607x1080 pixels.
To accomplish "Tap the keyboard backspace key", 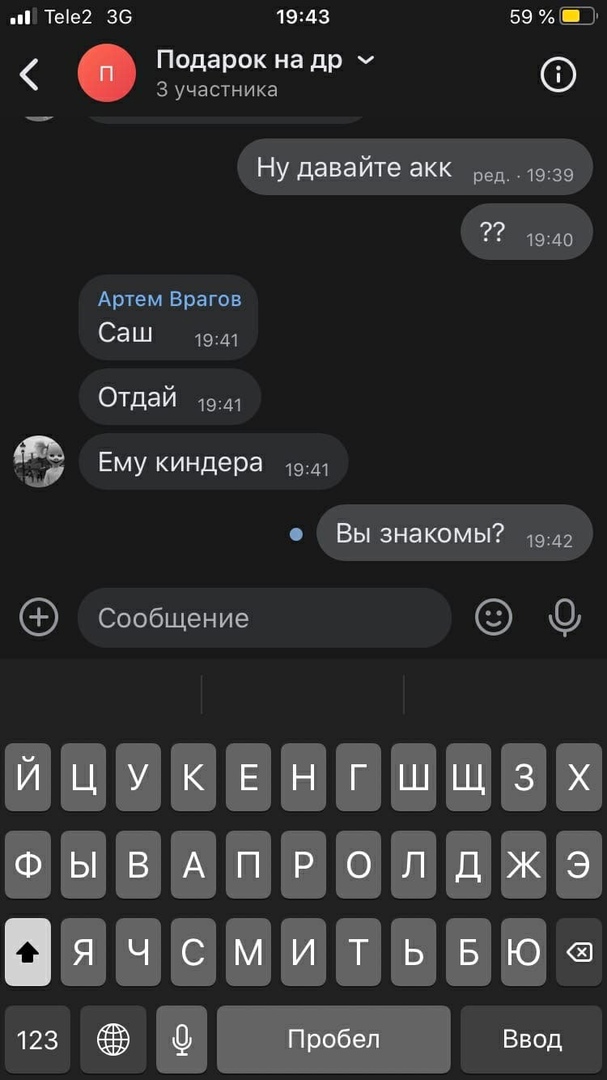I will click(578, 952).
